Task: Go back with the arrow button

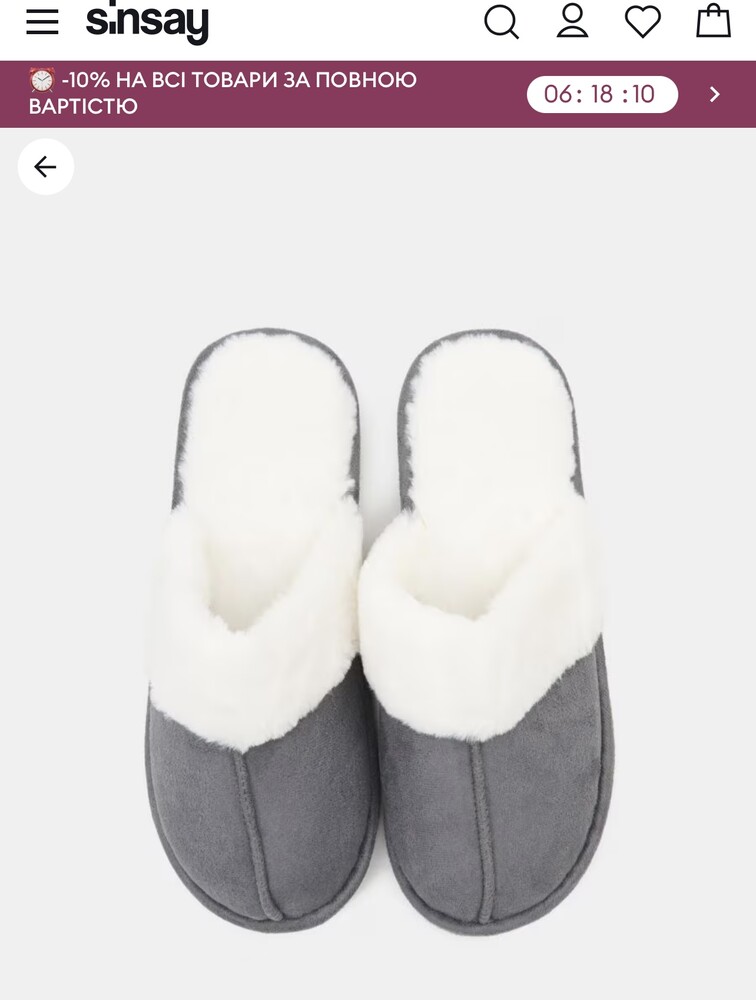Action: pyautogui.click(x=46, y=166)
